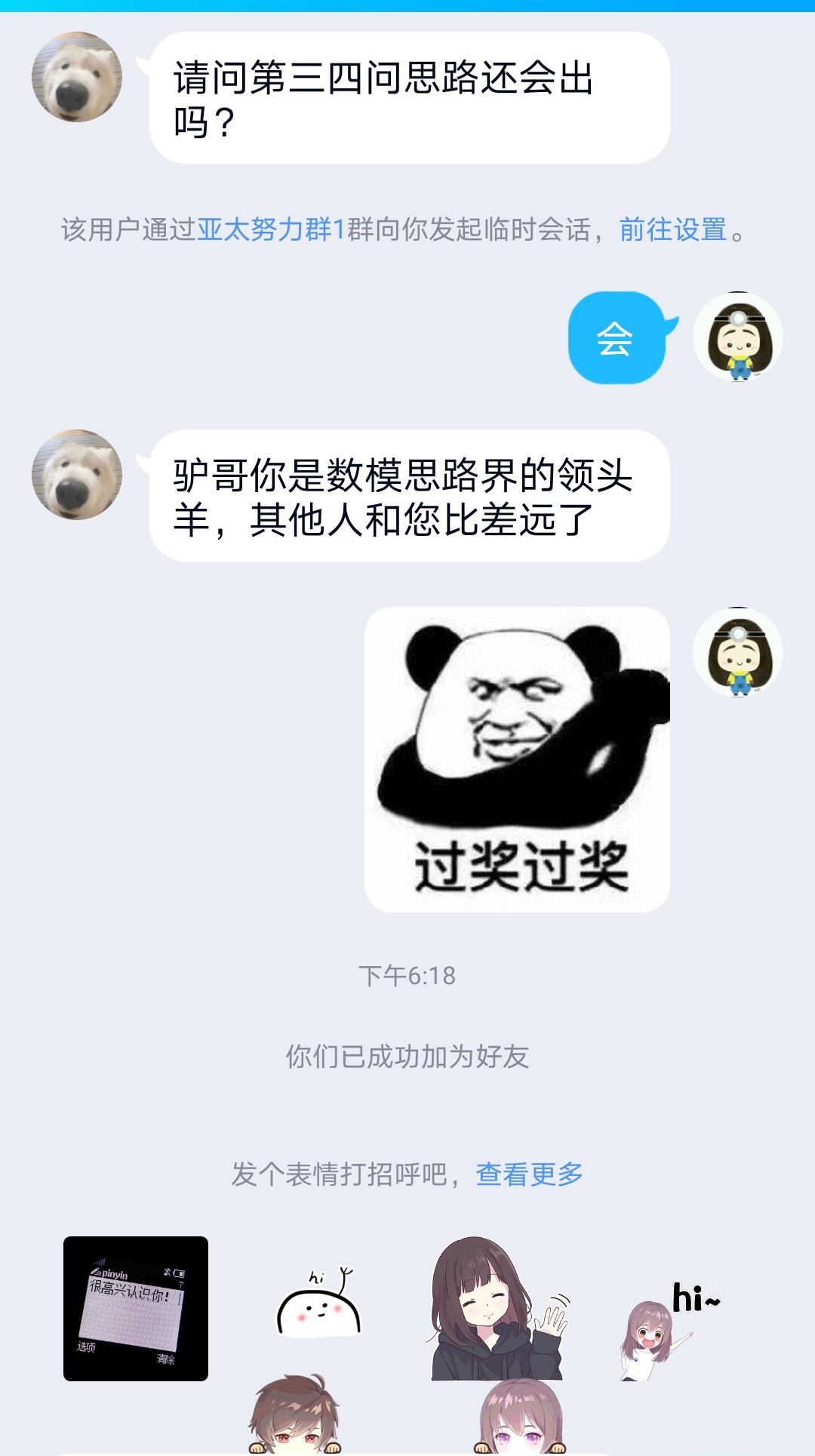Send the hi~ girl sticker
This screenshot has height=1456, width=815.
coord(669,1330)
